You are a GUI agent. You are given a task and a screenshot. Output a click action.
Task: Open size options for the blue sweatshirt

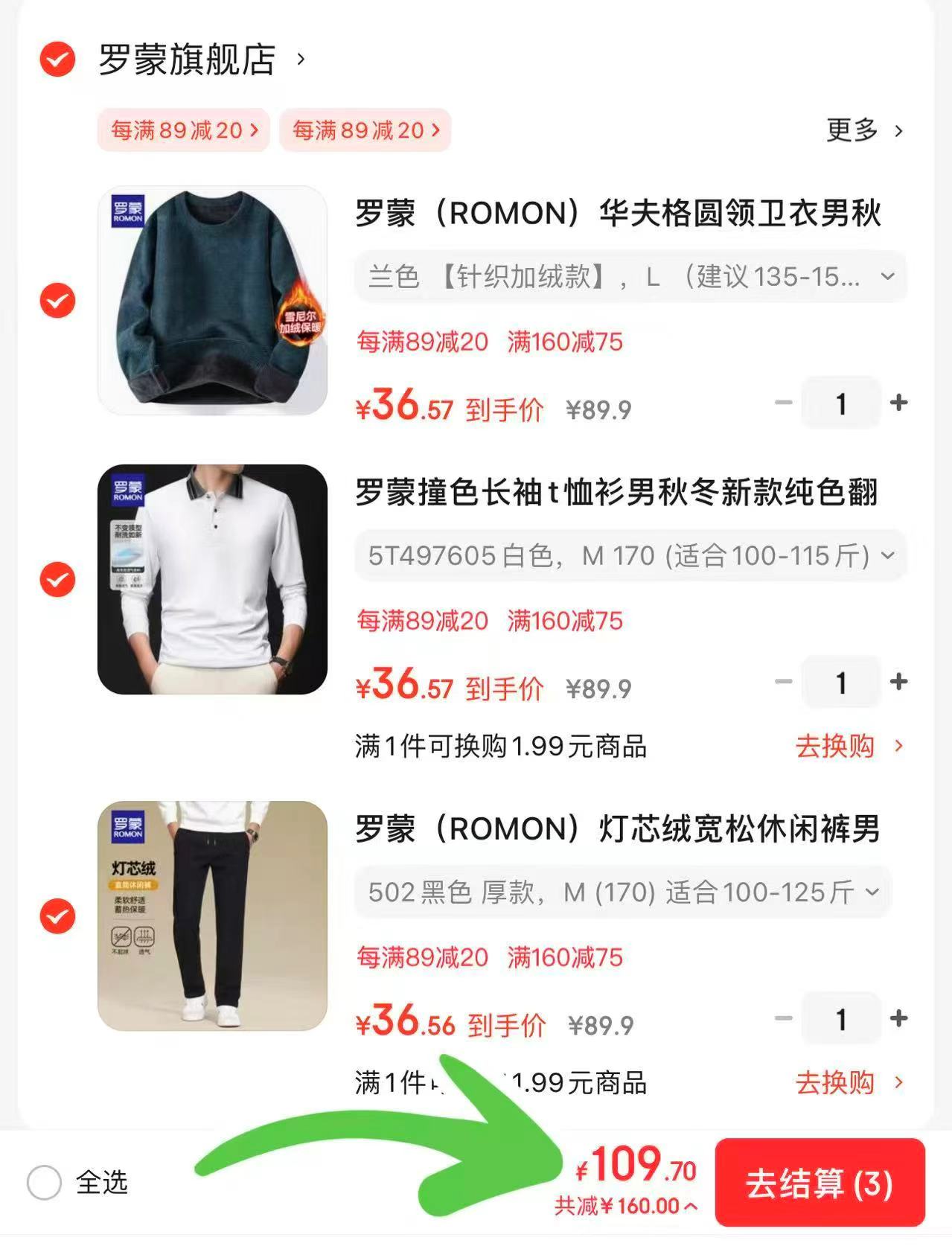point(630,277)
